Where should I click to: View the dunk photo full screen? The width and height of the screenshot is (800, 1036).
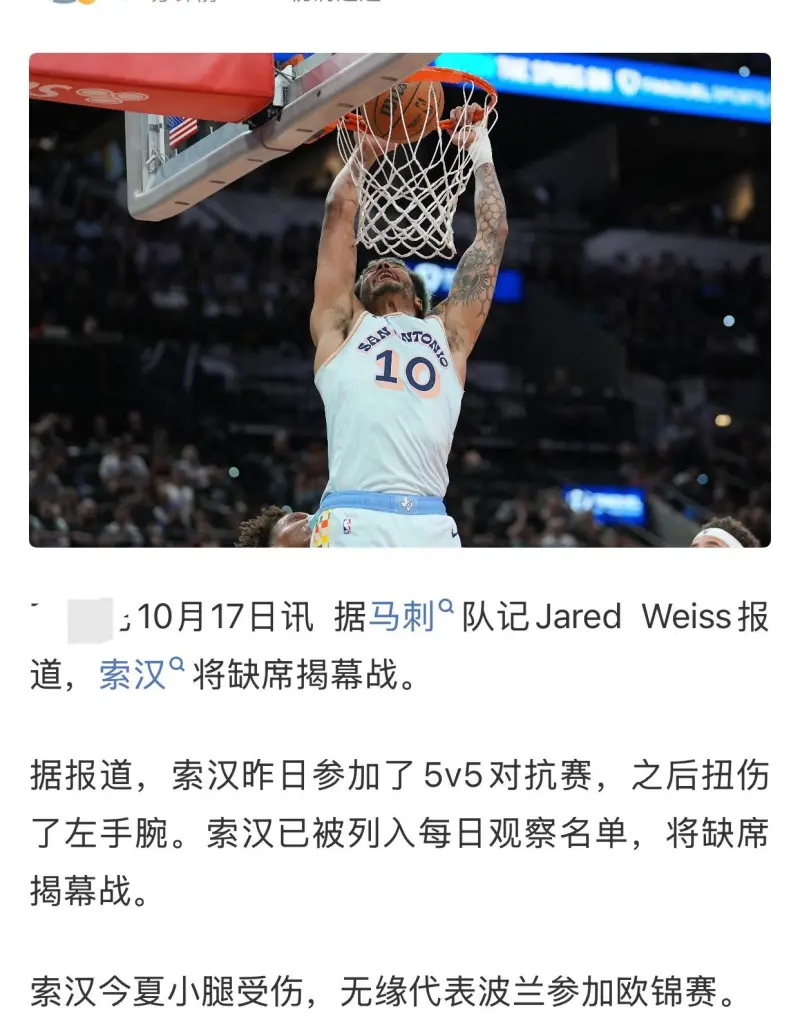[399, 300]
